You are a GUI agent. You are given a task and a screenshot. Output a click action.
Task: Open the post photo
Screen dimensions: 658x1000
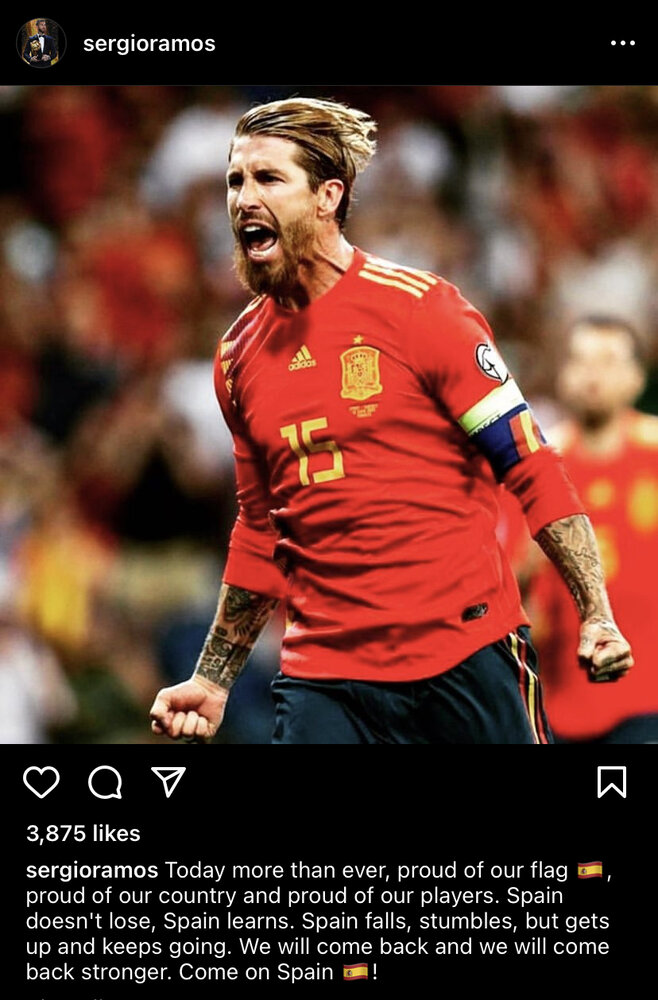point(329,415)
